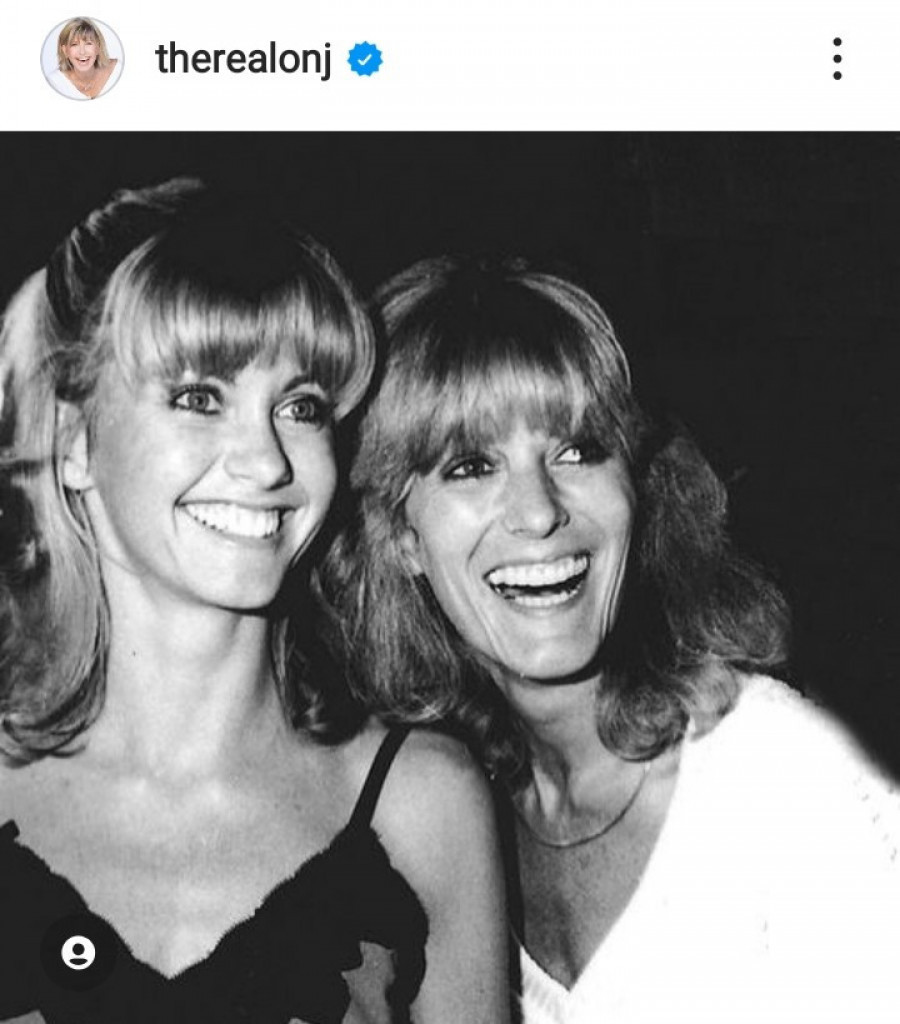
Task: Open the post's three-dot overflow menu
Action: (836, 59)
